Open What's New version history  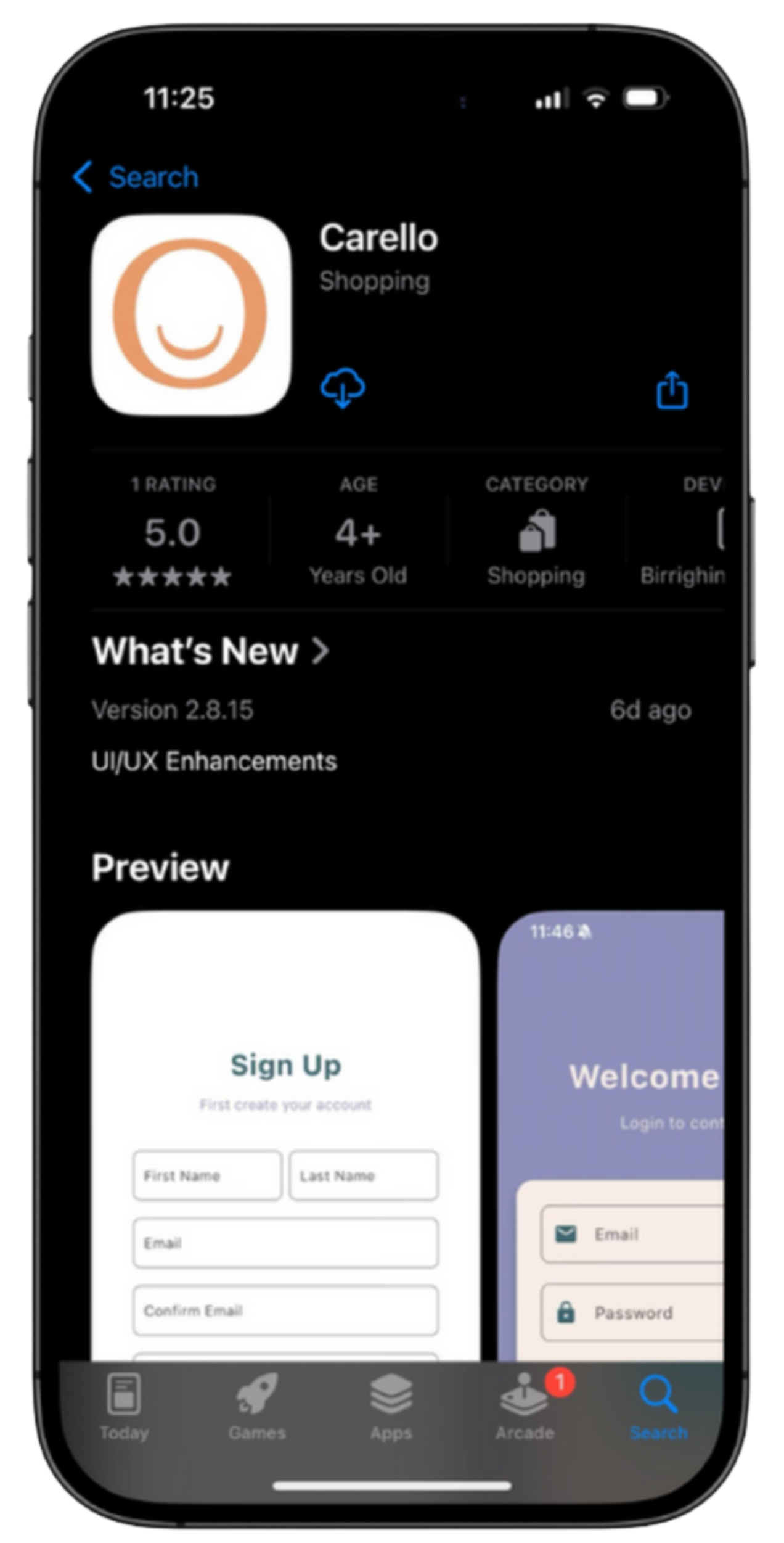click(211, 651)
